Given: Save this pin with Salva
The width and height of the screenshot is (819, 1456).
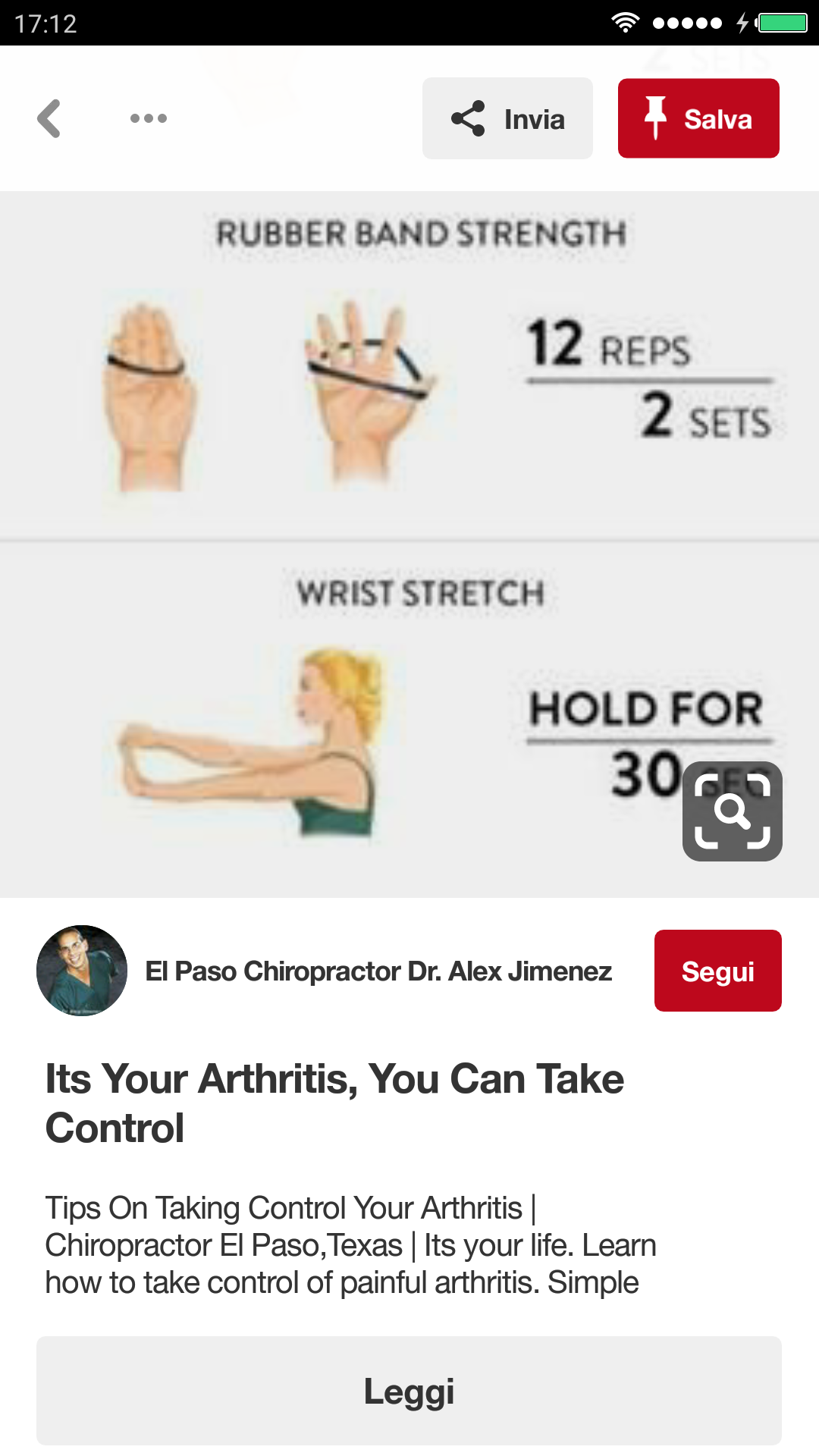Looking at the screenshot, I should pos(698,119).
